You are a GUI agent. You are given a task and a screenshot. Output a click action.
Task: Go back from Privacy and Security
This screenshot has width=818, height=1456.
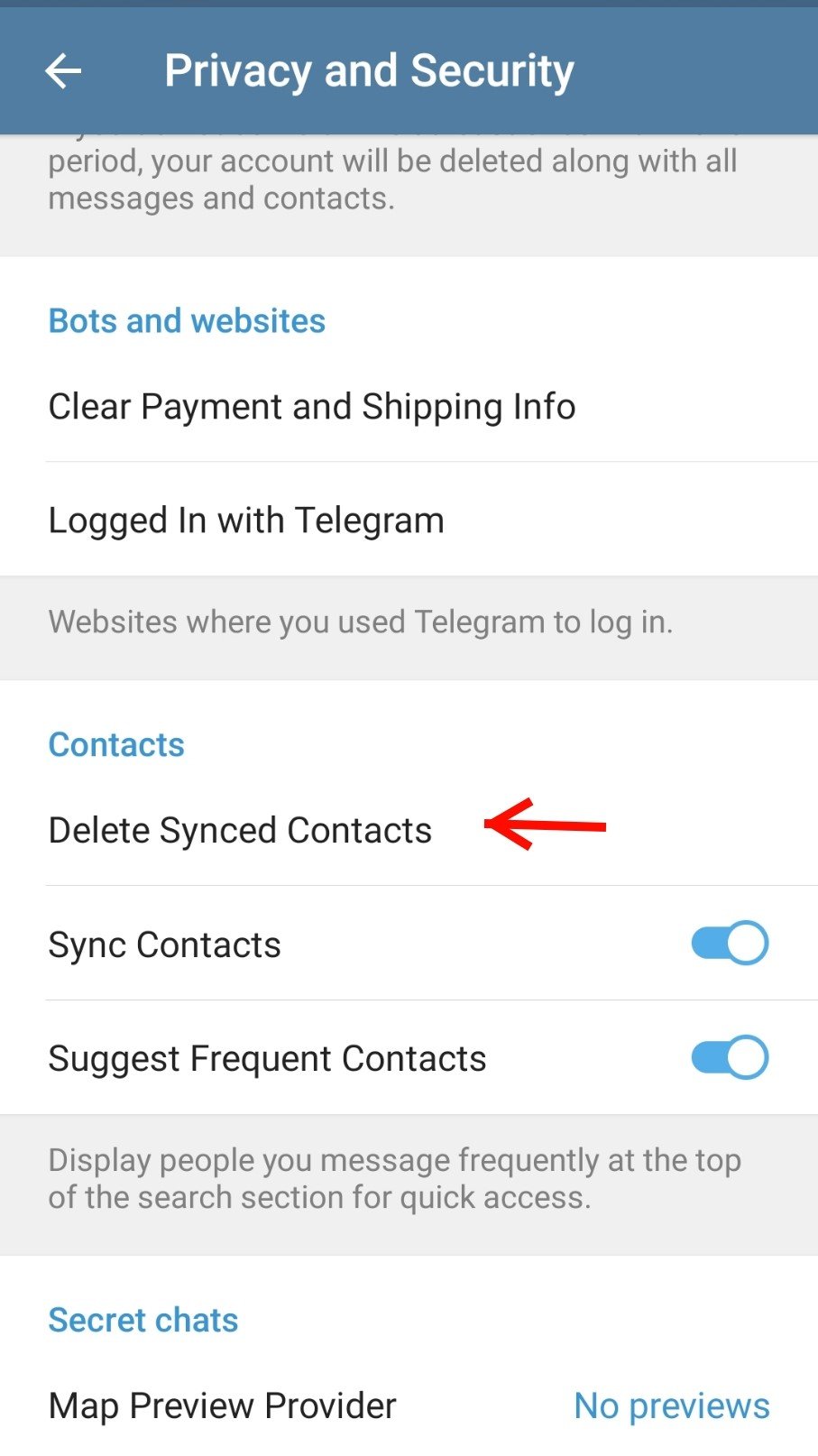click(x=63, y=70)
